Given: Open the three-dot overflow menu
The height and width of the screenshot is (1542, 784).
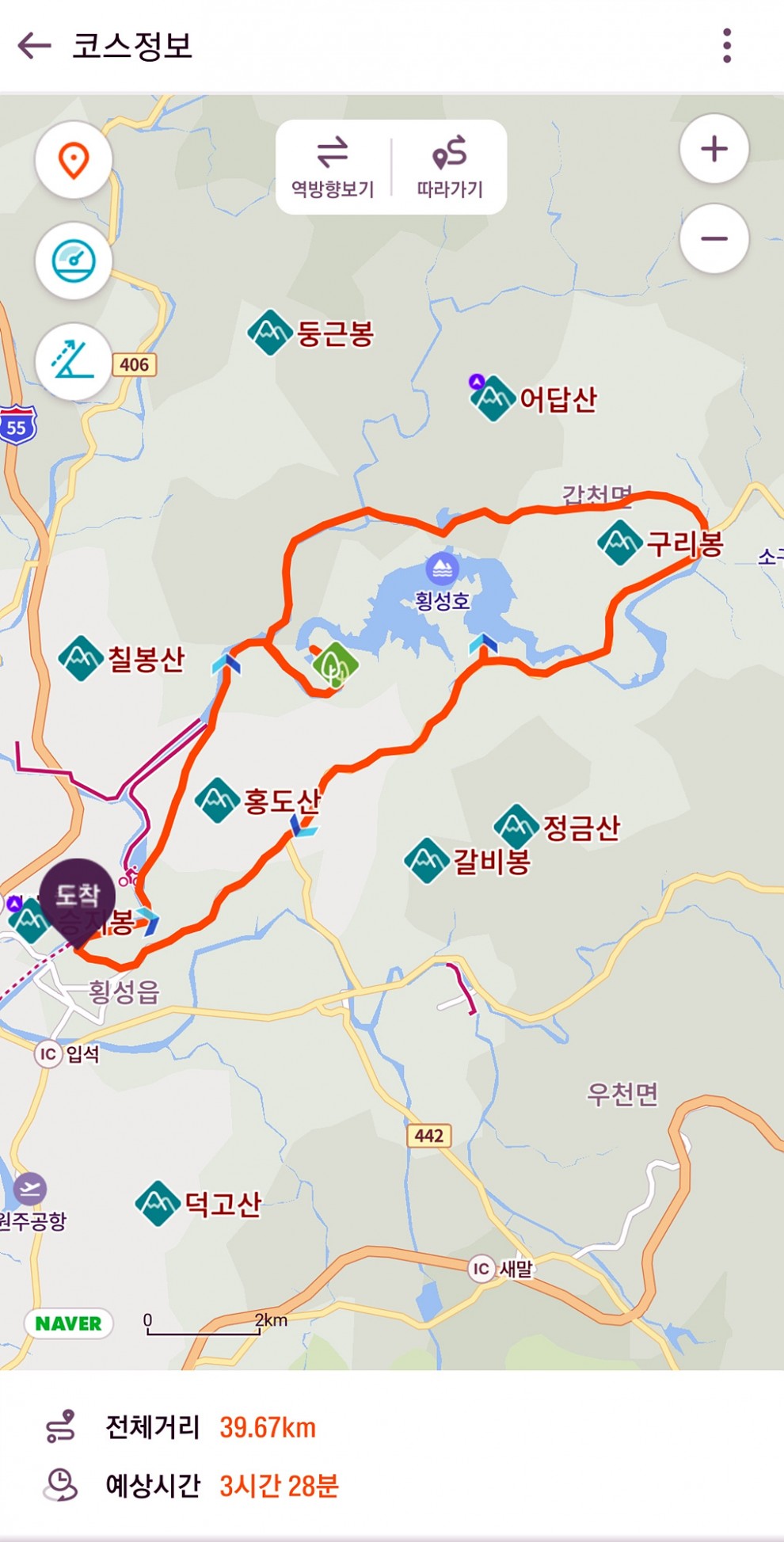Looking at the screenshot, I should tap(726, 46).
